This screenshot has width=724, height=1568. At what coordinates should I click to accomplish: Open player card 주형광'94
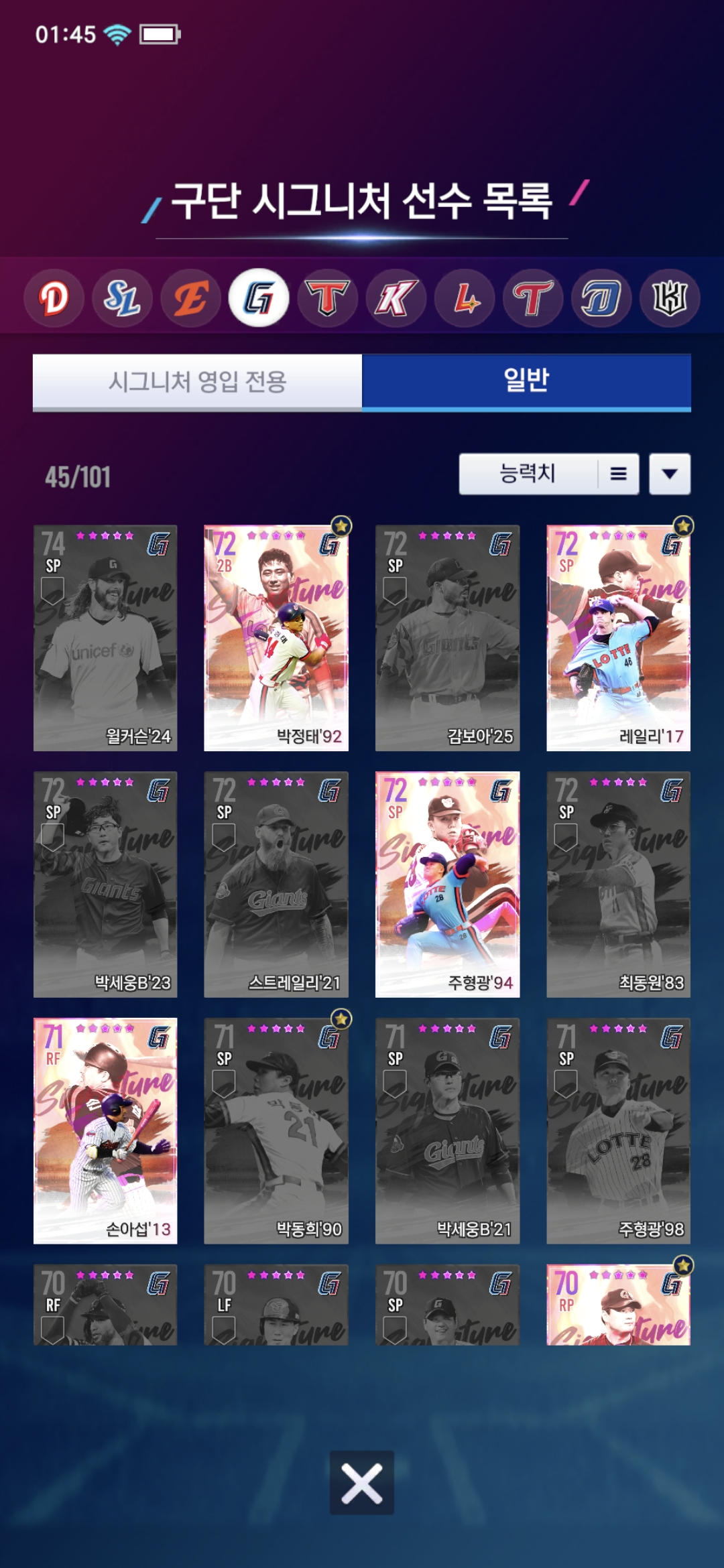click(x=447, y=885)
